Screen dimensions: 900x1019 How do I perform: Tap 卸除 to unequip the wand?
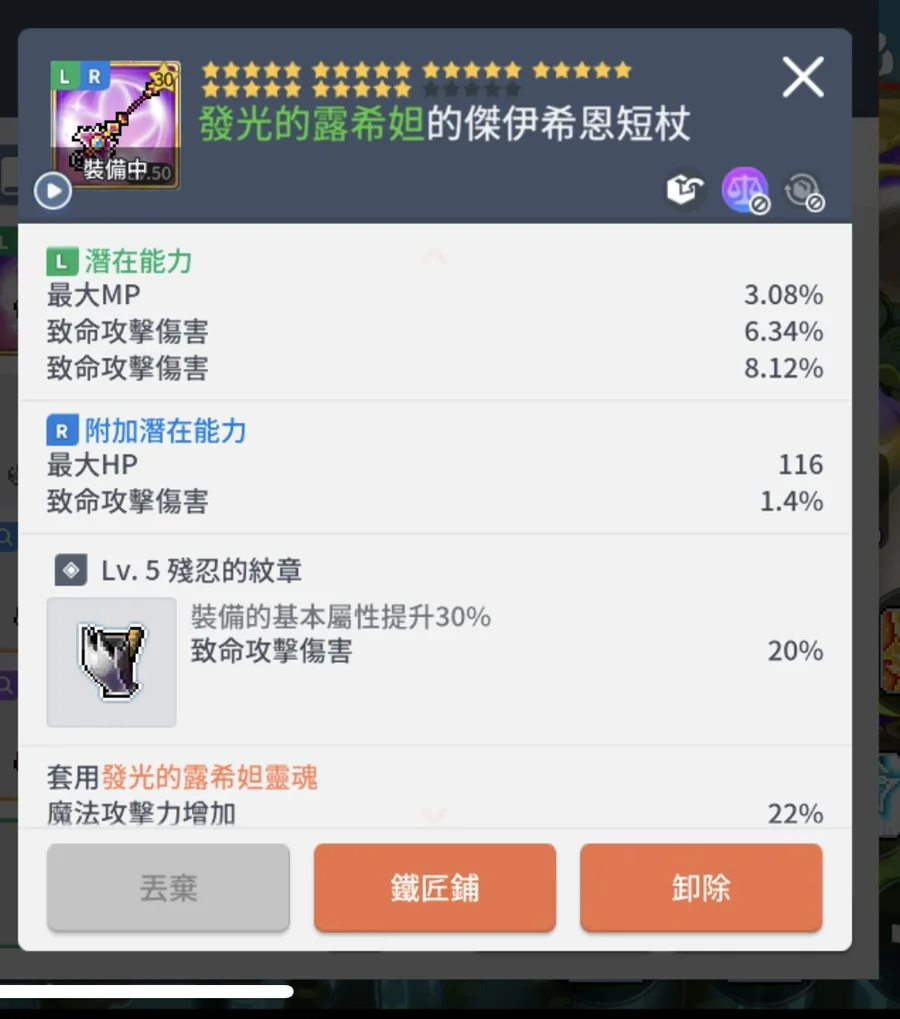[x=701, y=888]
